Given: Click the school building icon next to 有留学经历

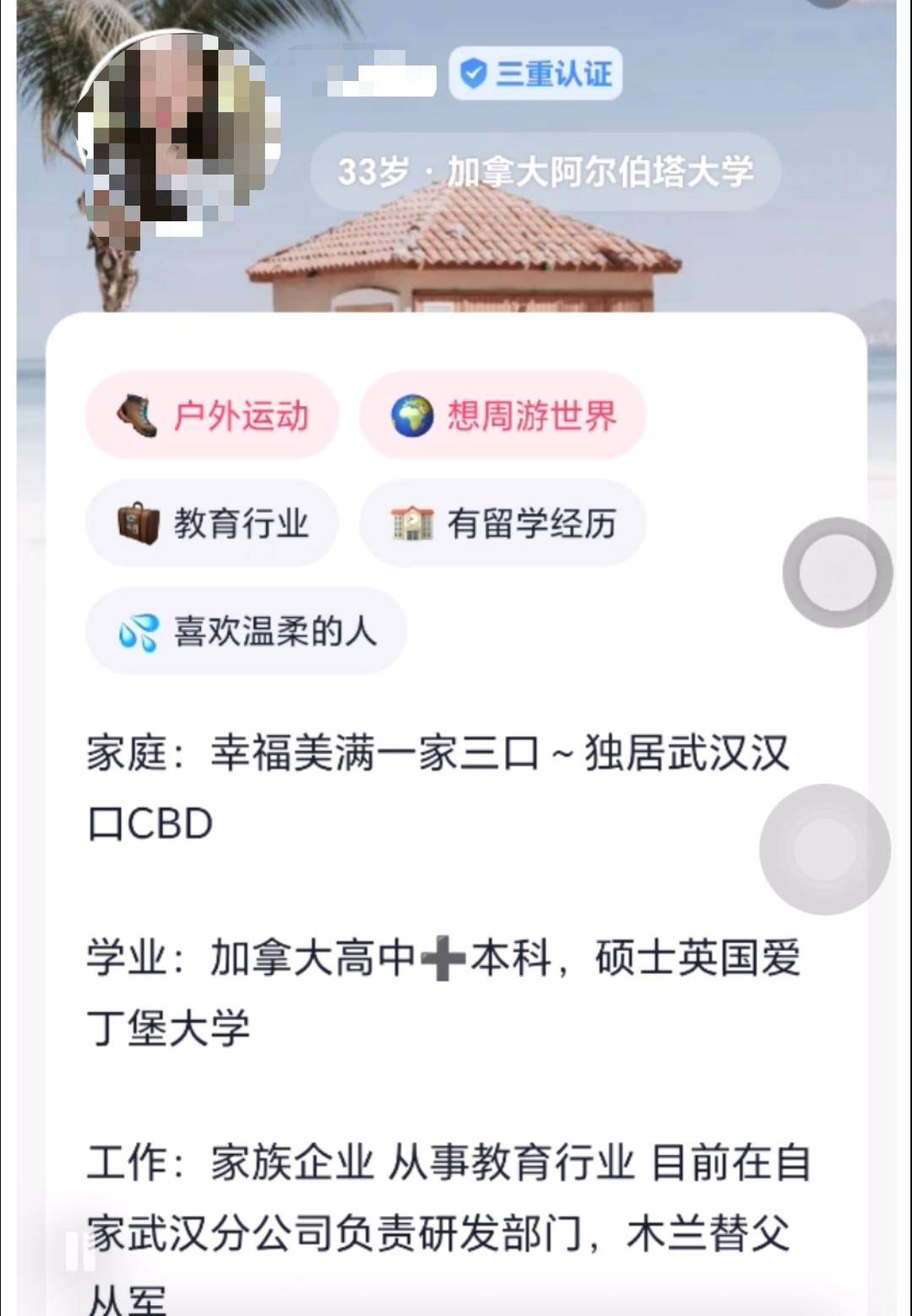Looking at the screenshot, I should click(411, 523).
